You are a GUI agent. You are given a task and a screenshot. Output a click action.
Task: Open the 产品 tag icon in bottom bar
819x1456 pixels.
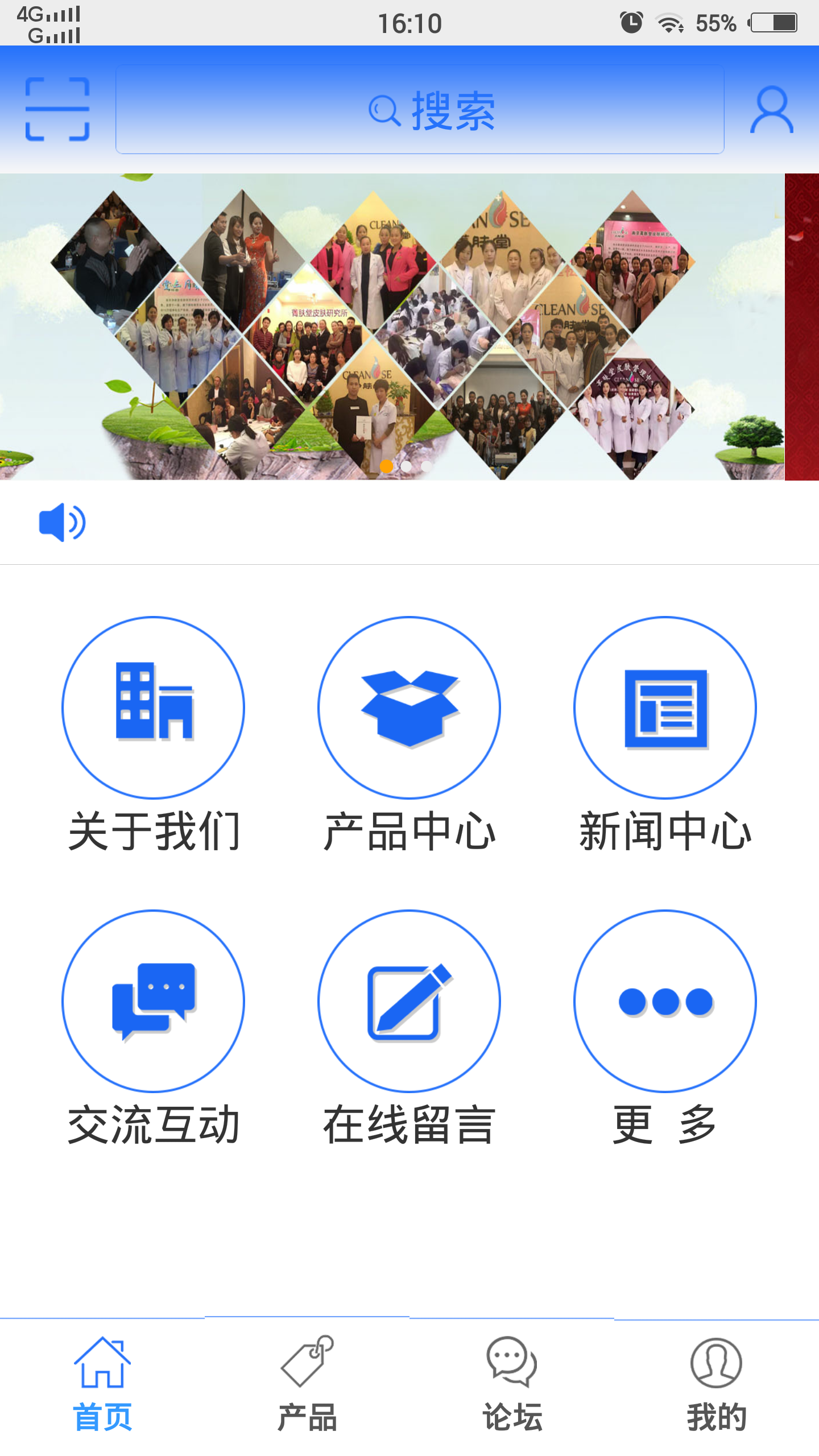tap(307, 1360)
